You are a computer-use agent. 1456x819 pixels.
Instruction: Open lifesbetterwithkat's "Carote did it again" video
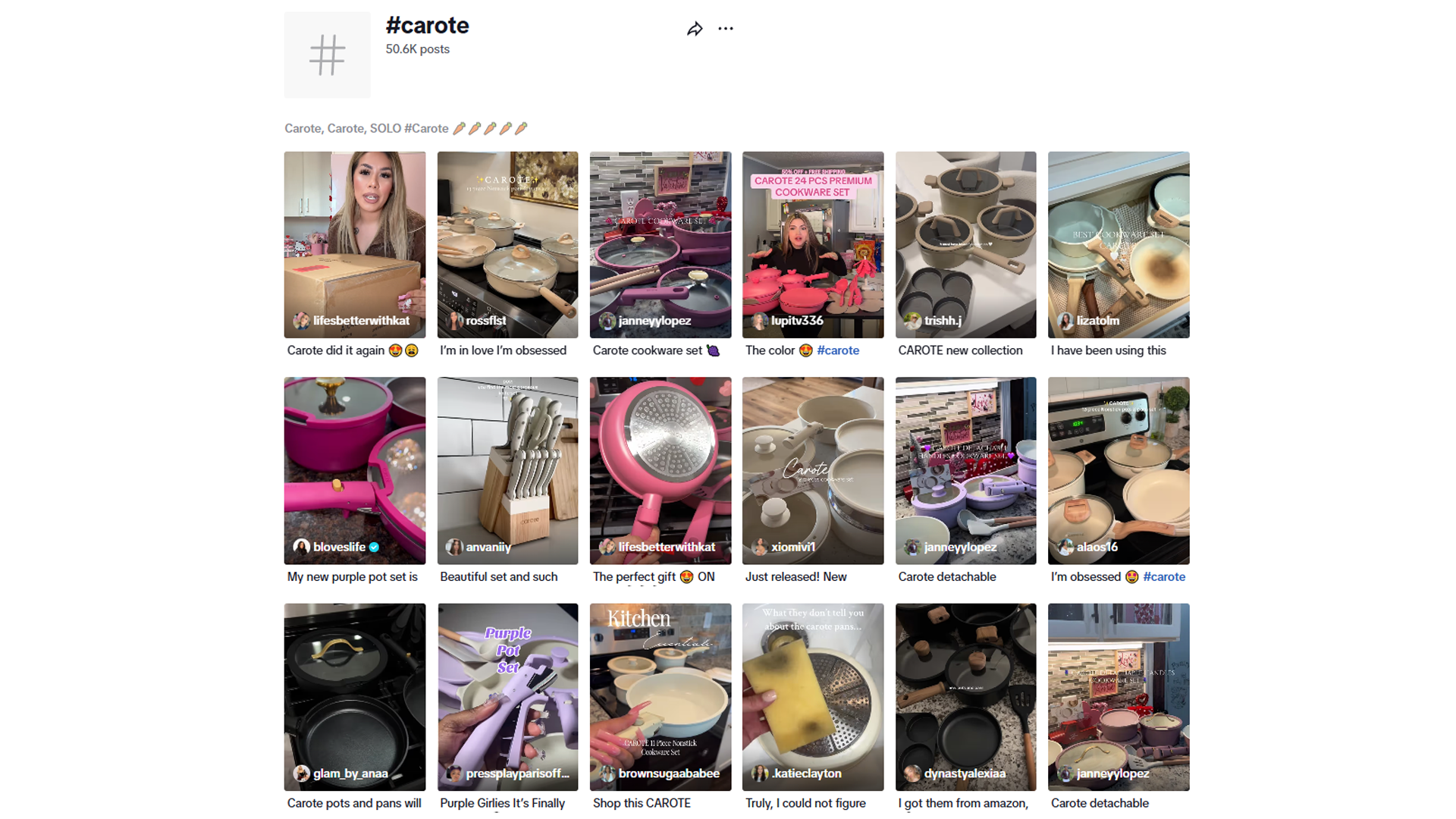pos(355,244)
